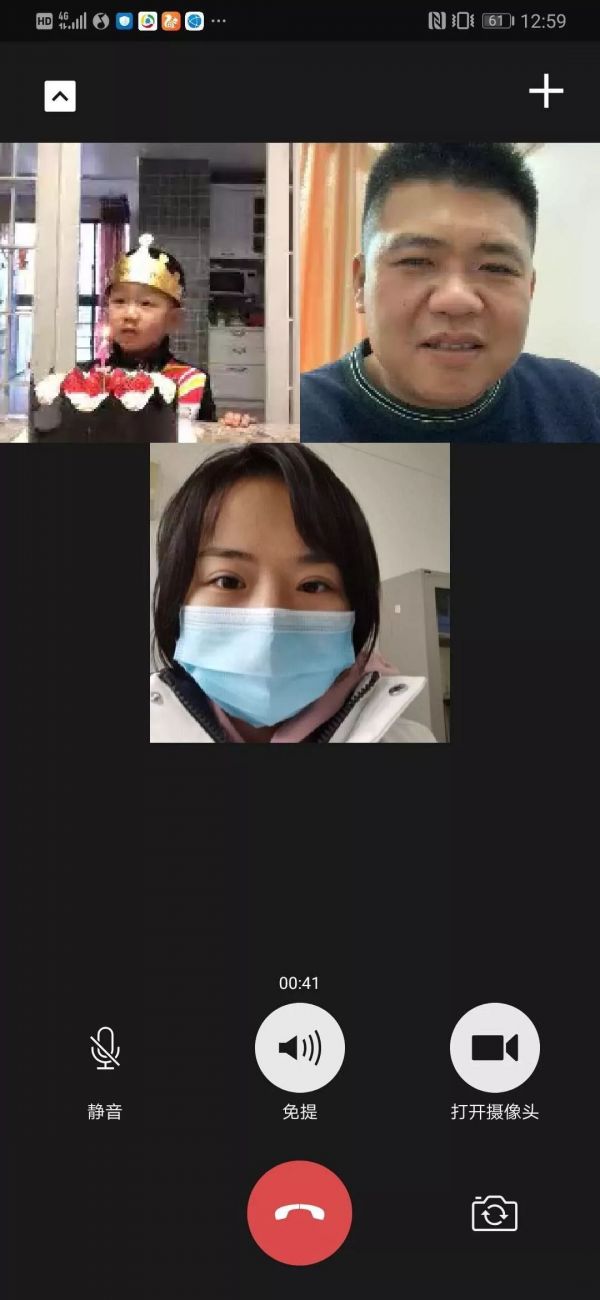
Task: Toggle the 免提 speaker button
Action: click(300, 1048)
